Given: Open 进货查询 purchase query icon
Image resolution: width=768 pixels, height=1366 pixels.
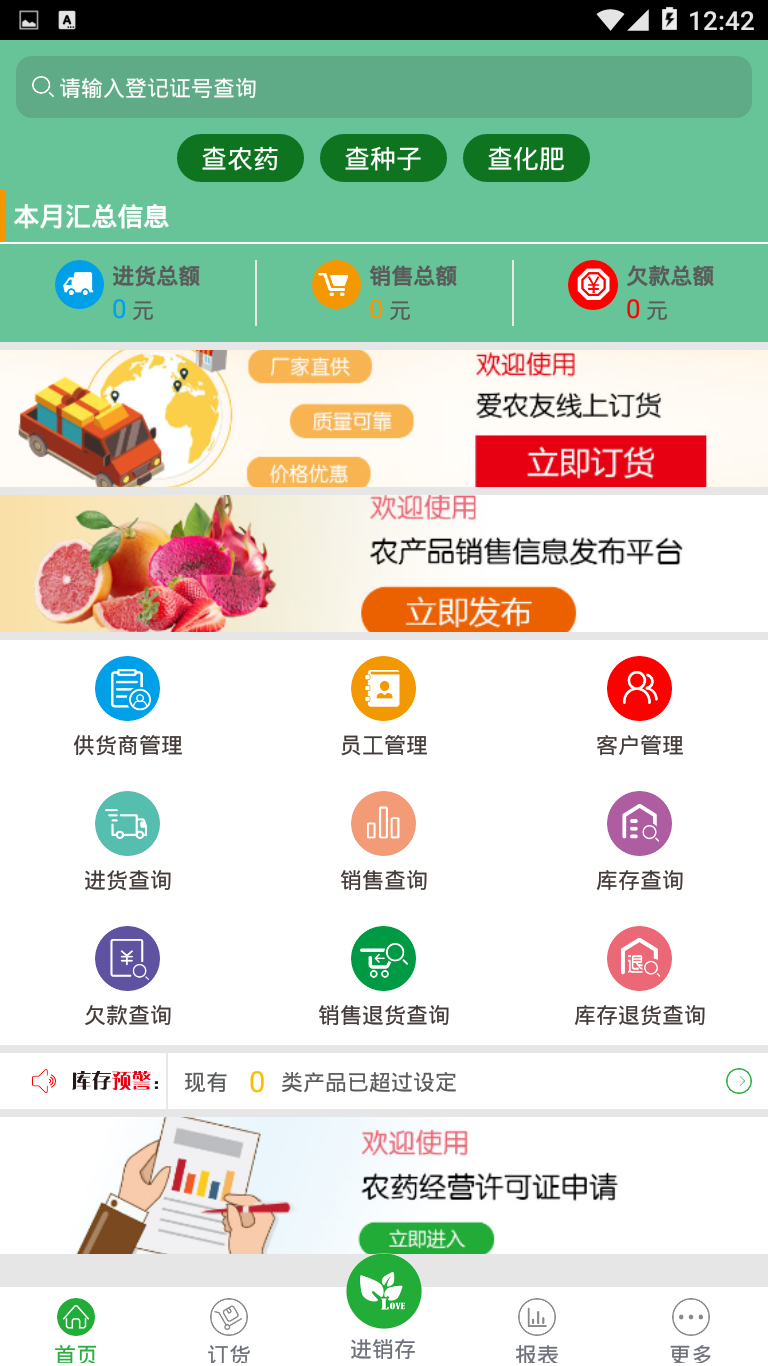Looking at the screenshot, I should click(127, 823).
